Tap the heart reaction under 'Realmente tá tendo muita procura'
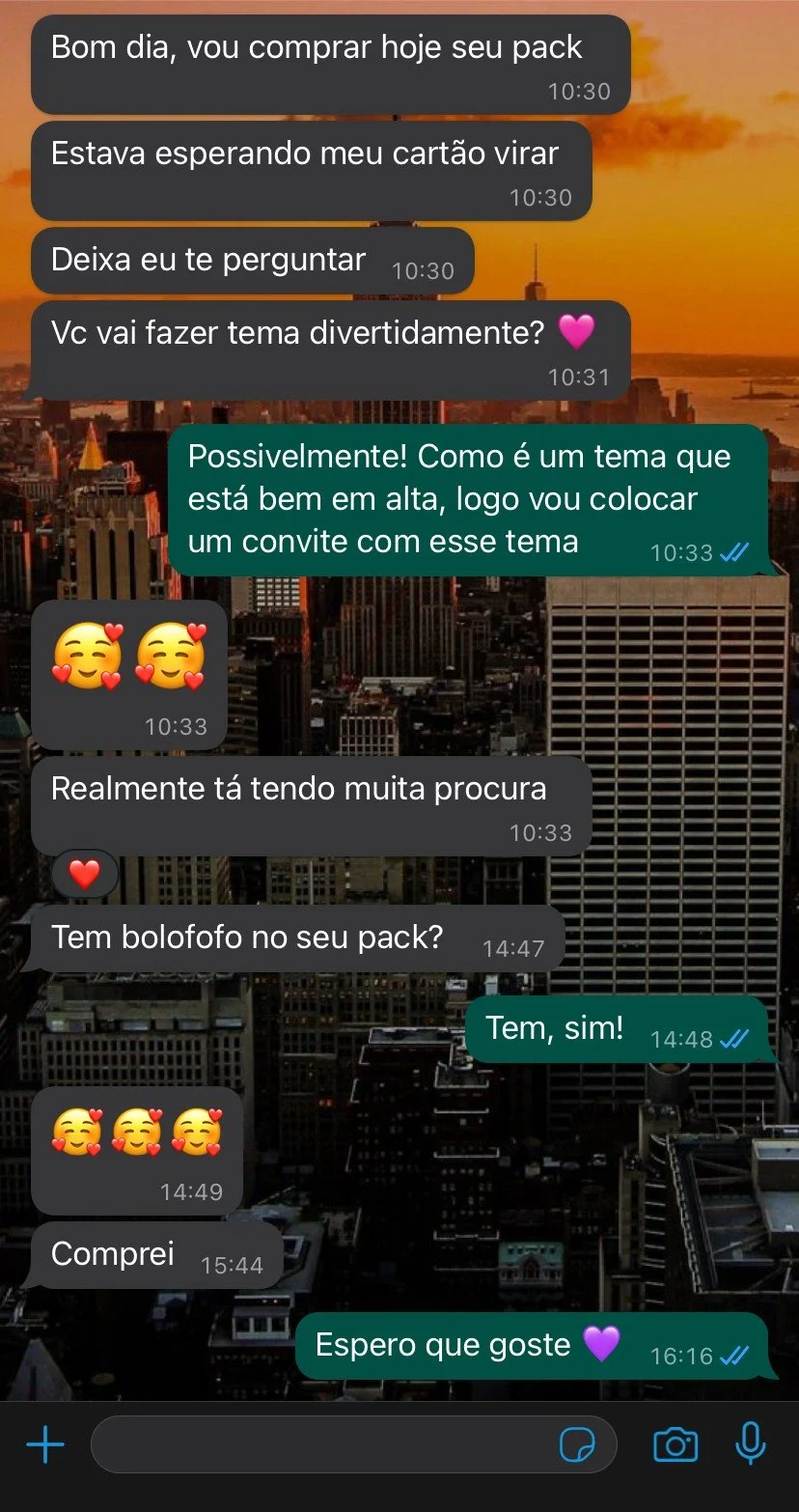 (85, 874)
